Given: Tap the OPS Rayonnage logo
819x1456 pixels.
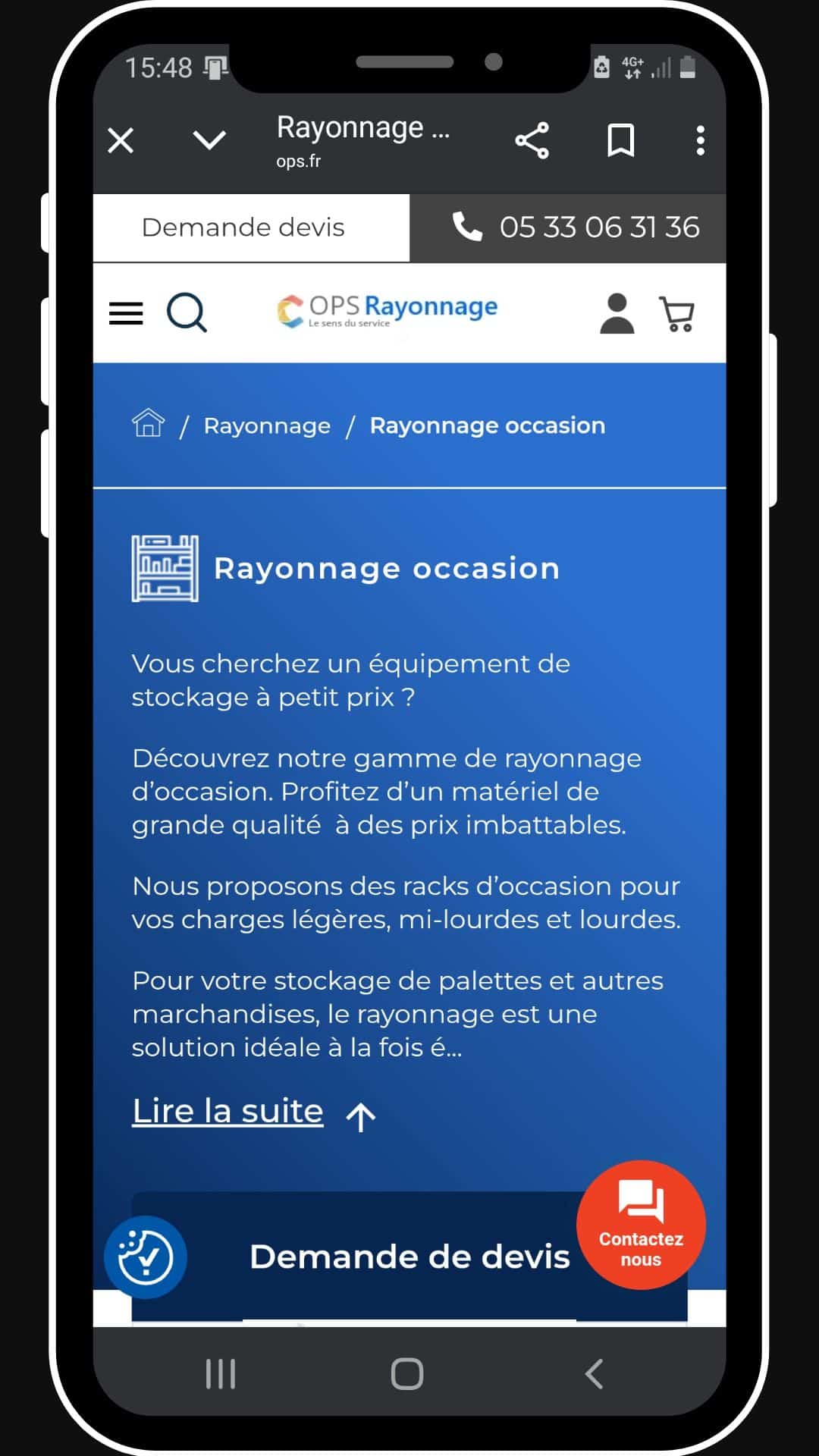Looking at the screenshot, I should 388,311.
